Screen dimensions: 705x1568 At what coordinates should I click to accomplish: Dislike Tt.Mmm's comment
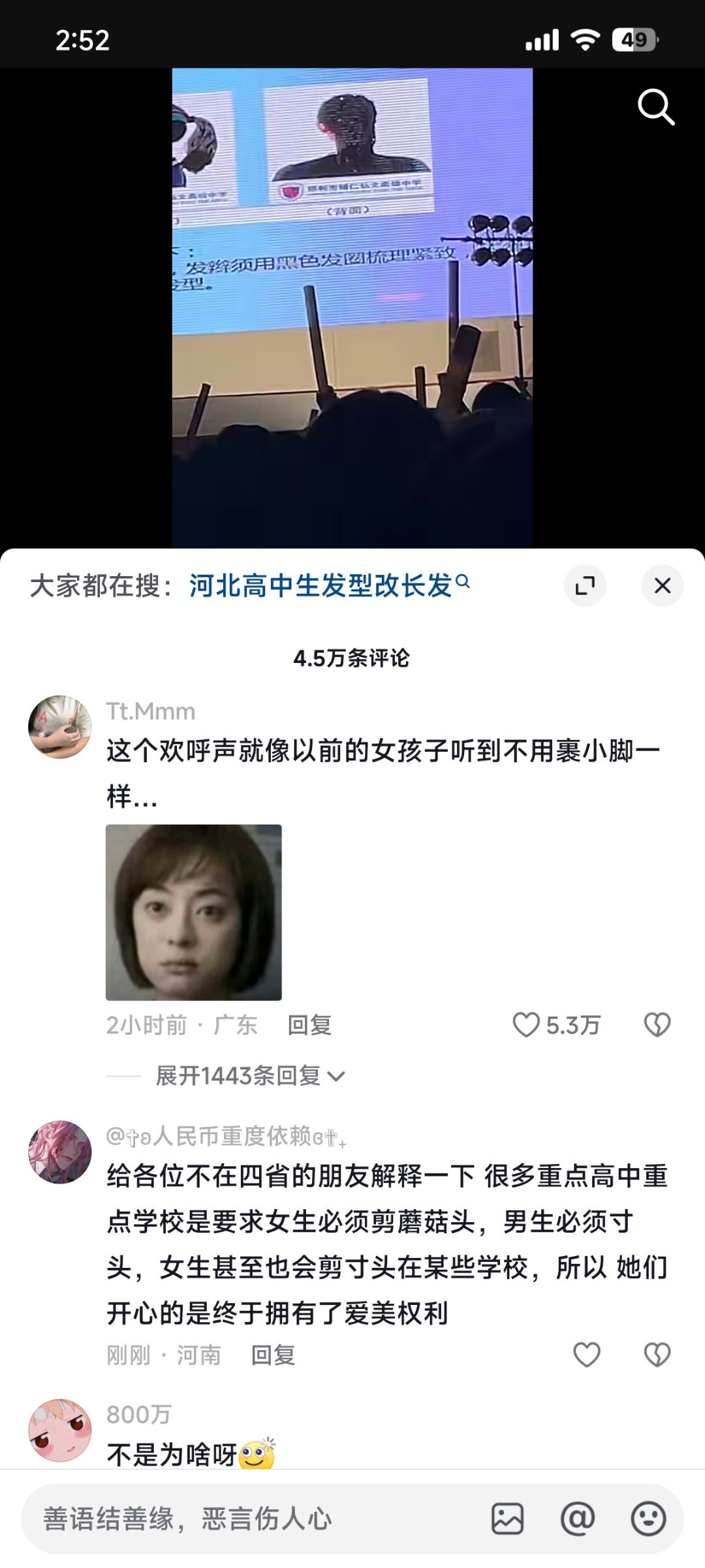[657, 1024]
